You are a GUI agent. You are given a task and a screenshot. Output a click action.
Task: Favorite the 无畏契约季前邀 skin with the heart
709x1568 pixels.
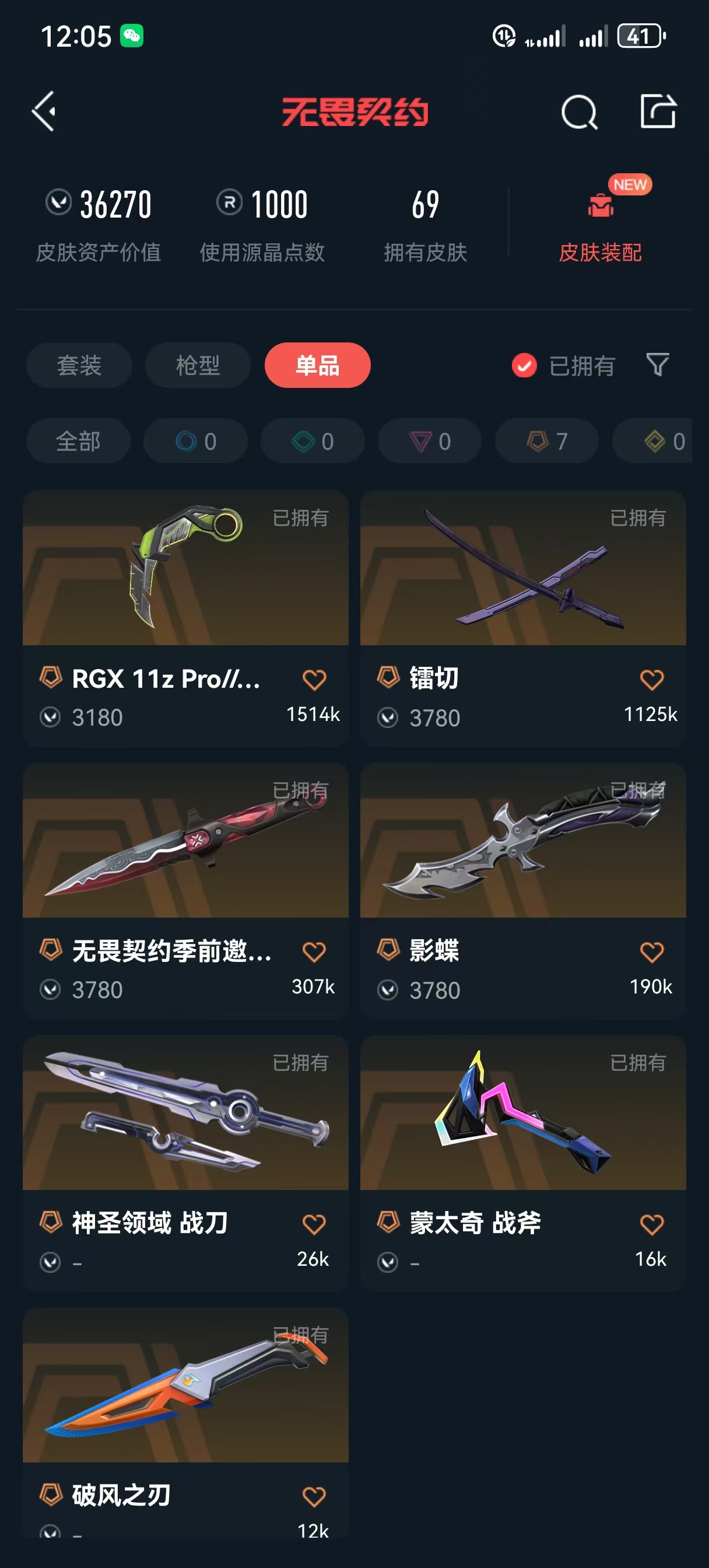pos(314,952)
